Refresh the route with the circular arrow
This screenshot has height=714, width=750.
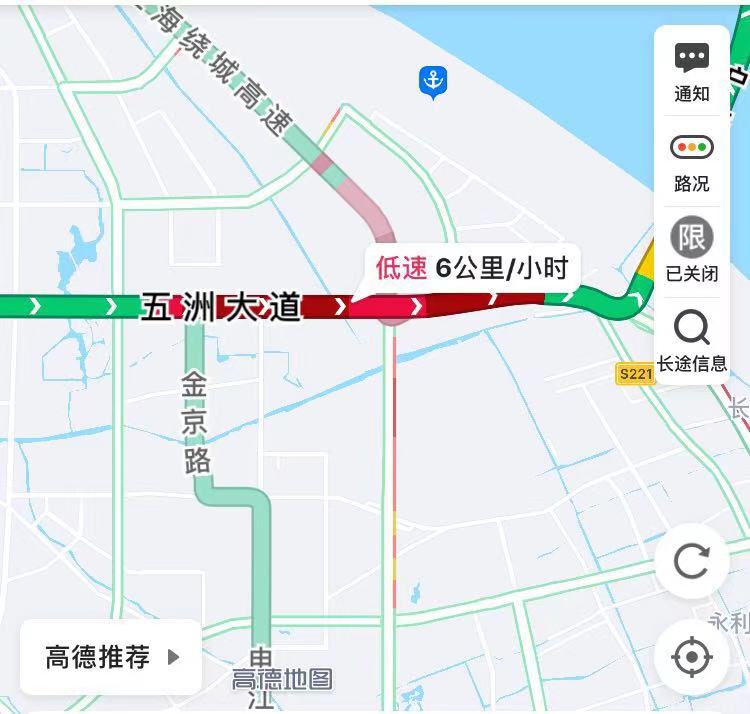point(692,561)
